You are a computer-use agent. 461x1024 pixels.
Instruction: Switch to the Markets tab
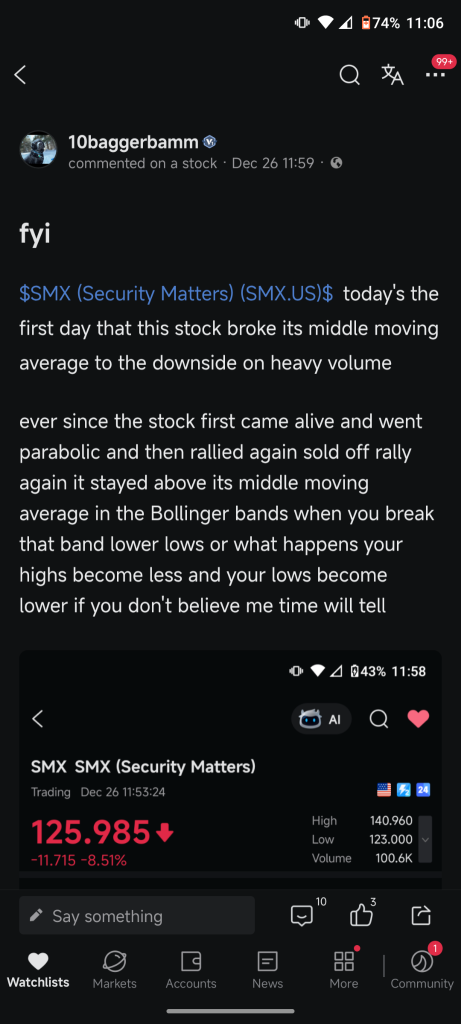point(114,970)
